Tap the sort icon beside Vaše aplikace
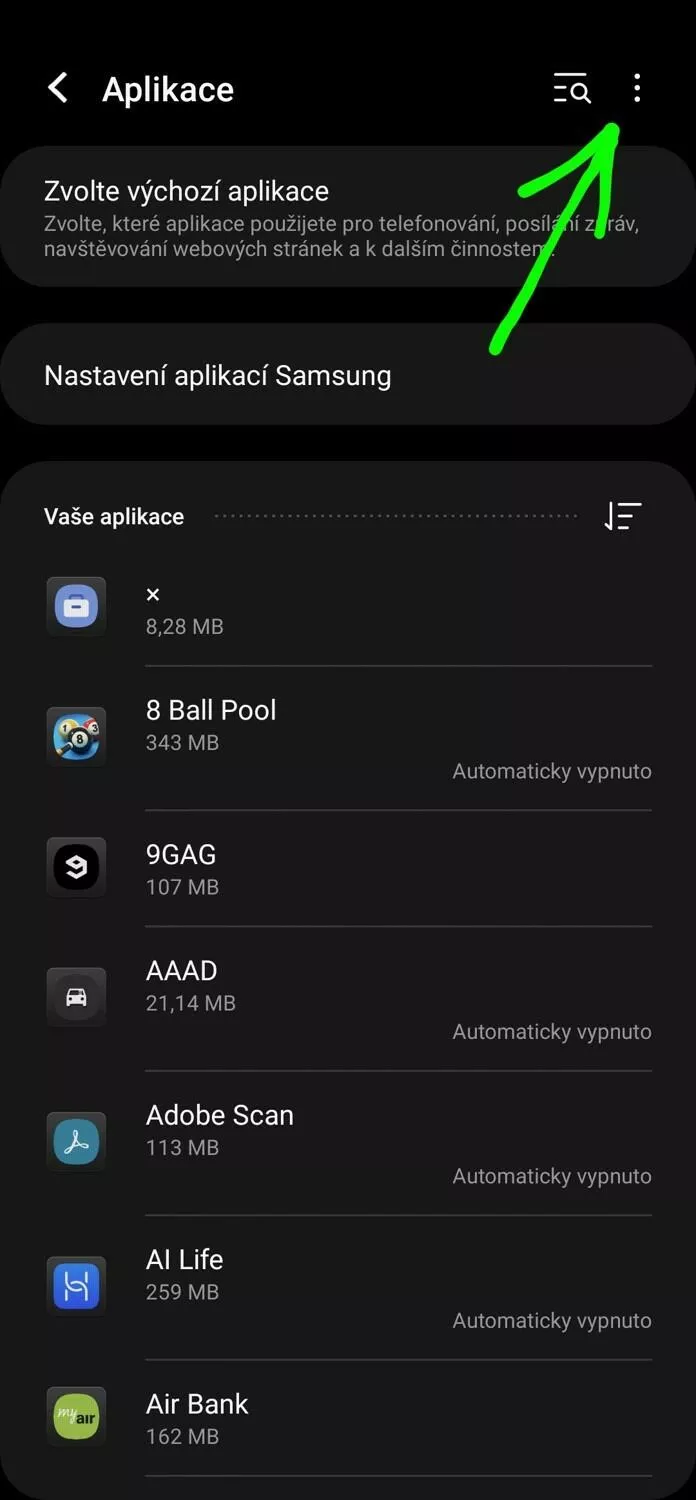696x1500 pixels. (x=623, y=516)
